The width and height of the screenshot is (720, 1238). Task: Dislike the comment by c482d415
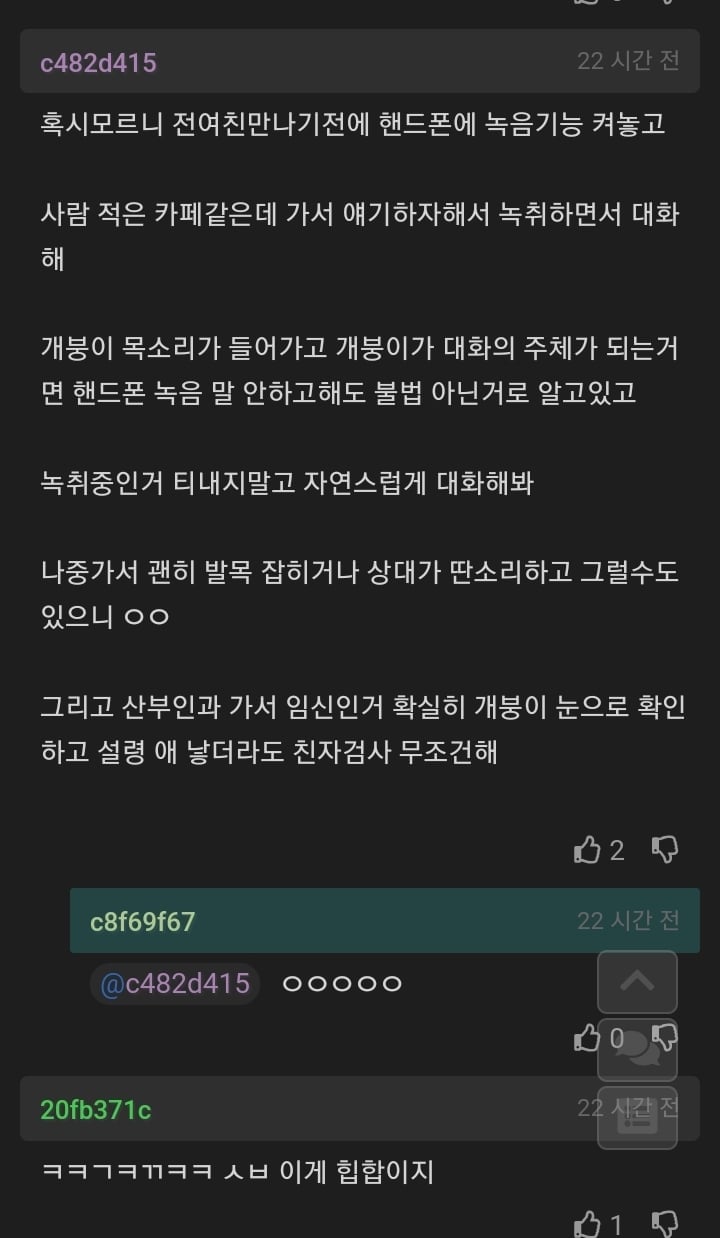pyautogui.click(x=665, y=850)
